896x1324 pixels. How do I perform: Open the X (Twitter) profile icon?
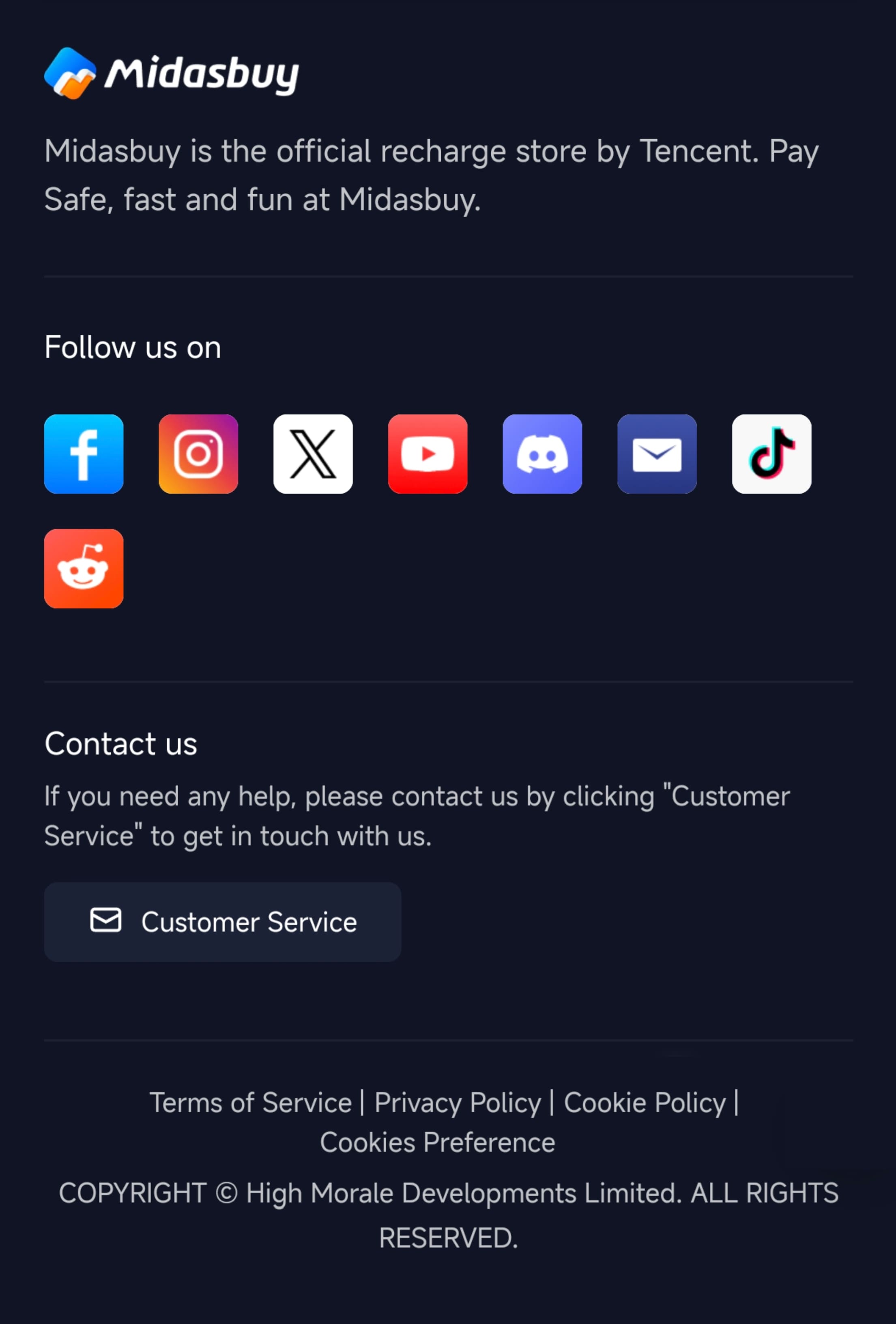click(x=313, y=454)
